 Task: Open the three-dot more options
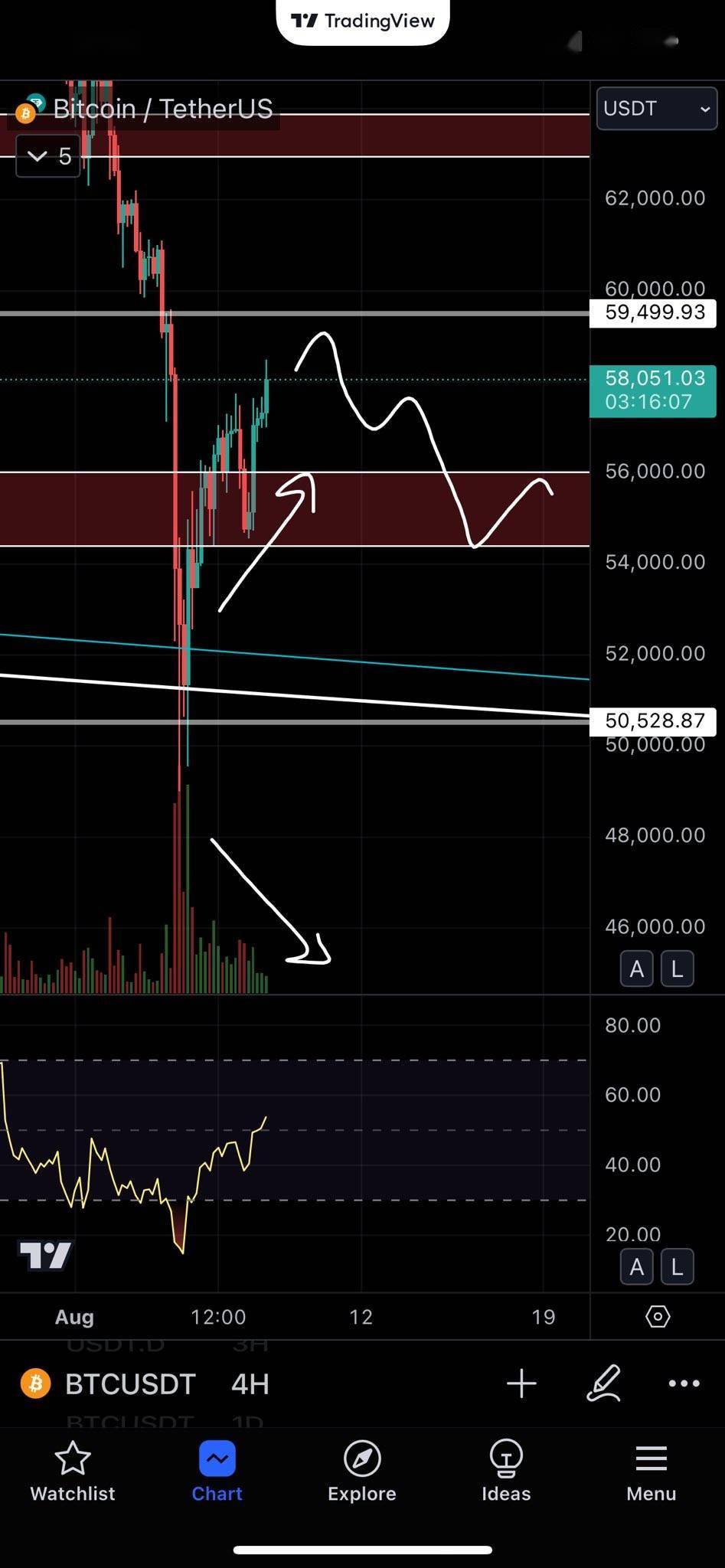click(684, 1383)
